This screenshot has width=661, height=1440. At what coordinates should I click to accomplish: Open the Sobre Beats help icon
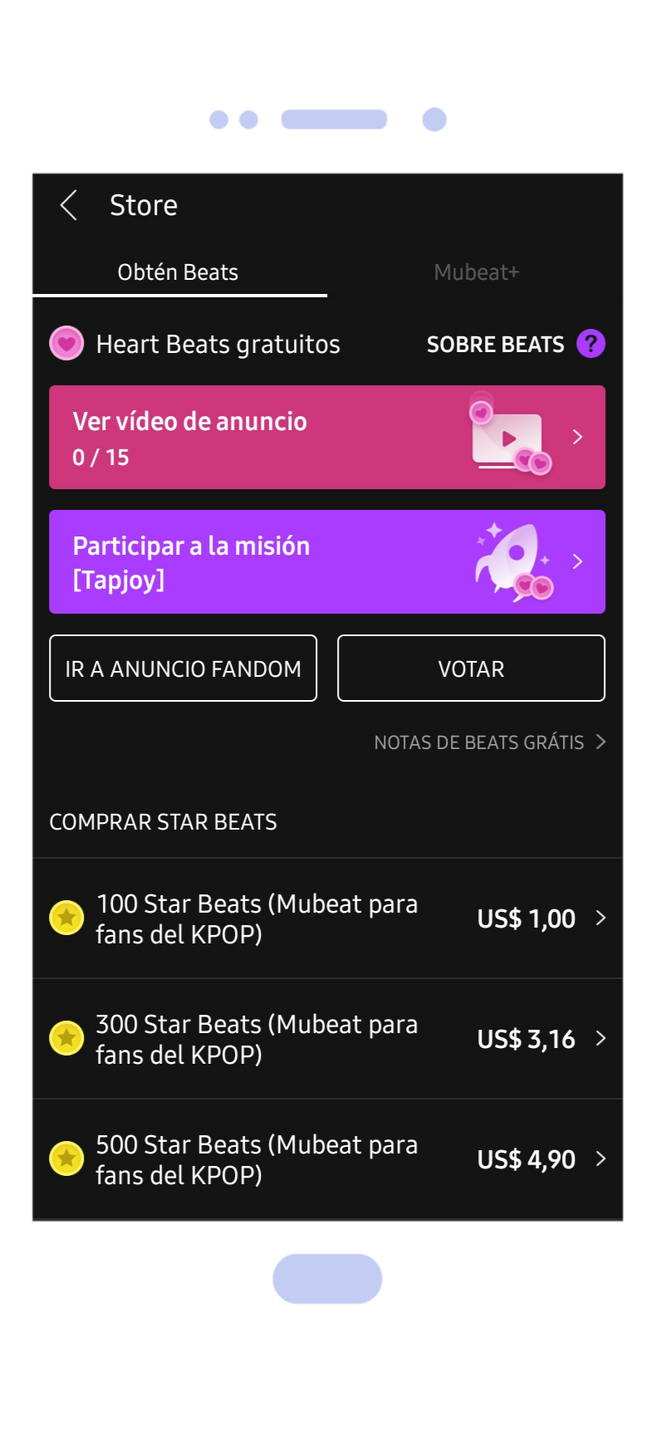point(591,344)
